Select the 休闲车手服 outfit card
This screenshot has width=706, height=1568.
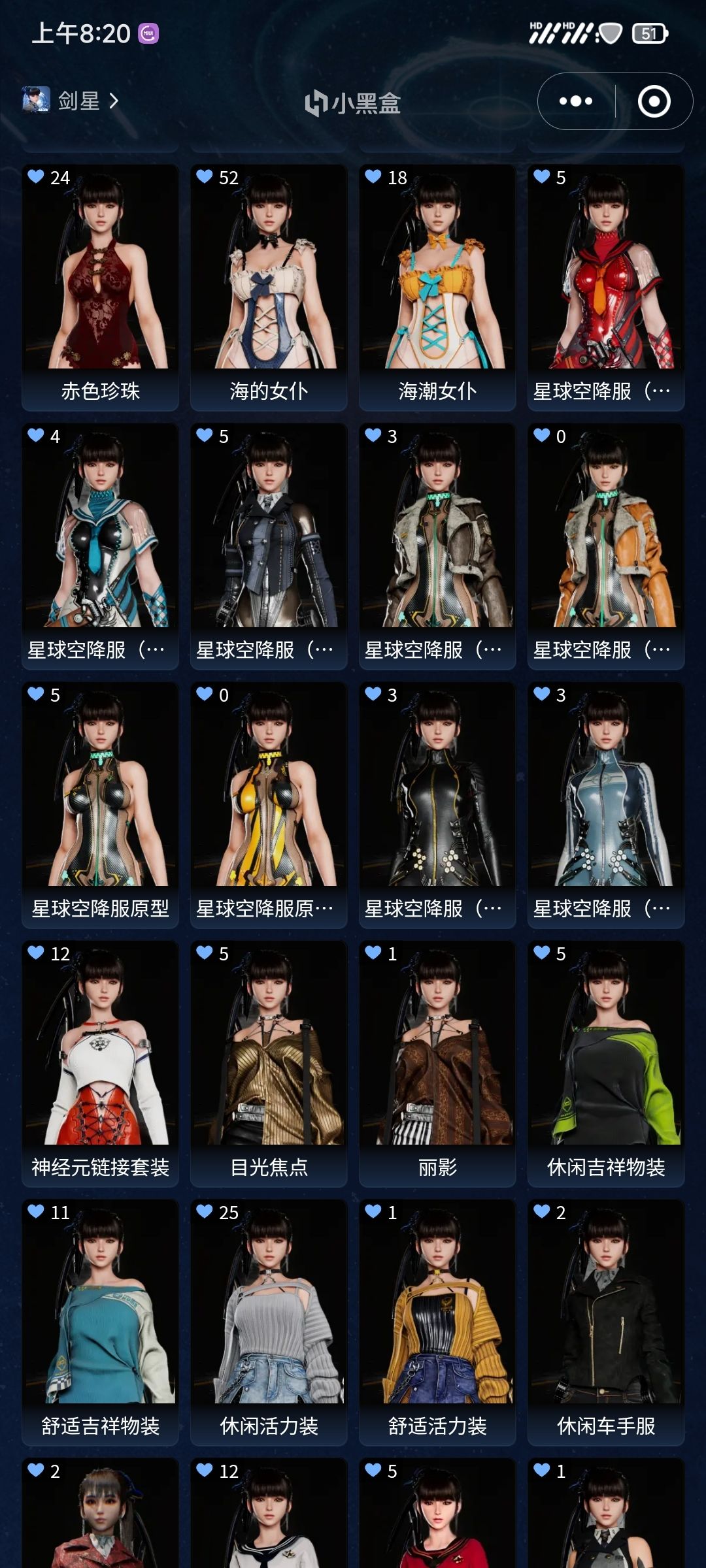tap(606, 1322)
